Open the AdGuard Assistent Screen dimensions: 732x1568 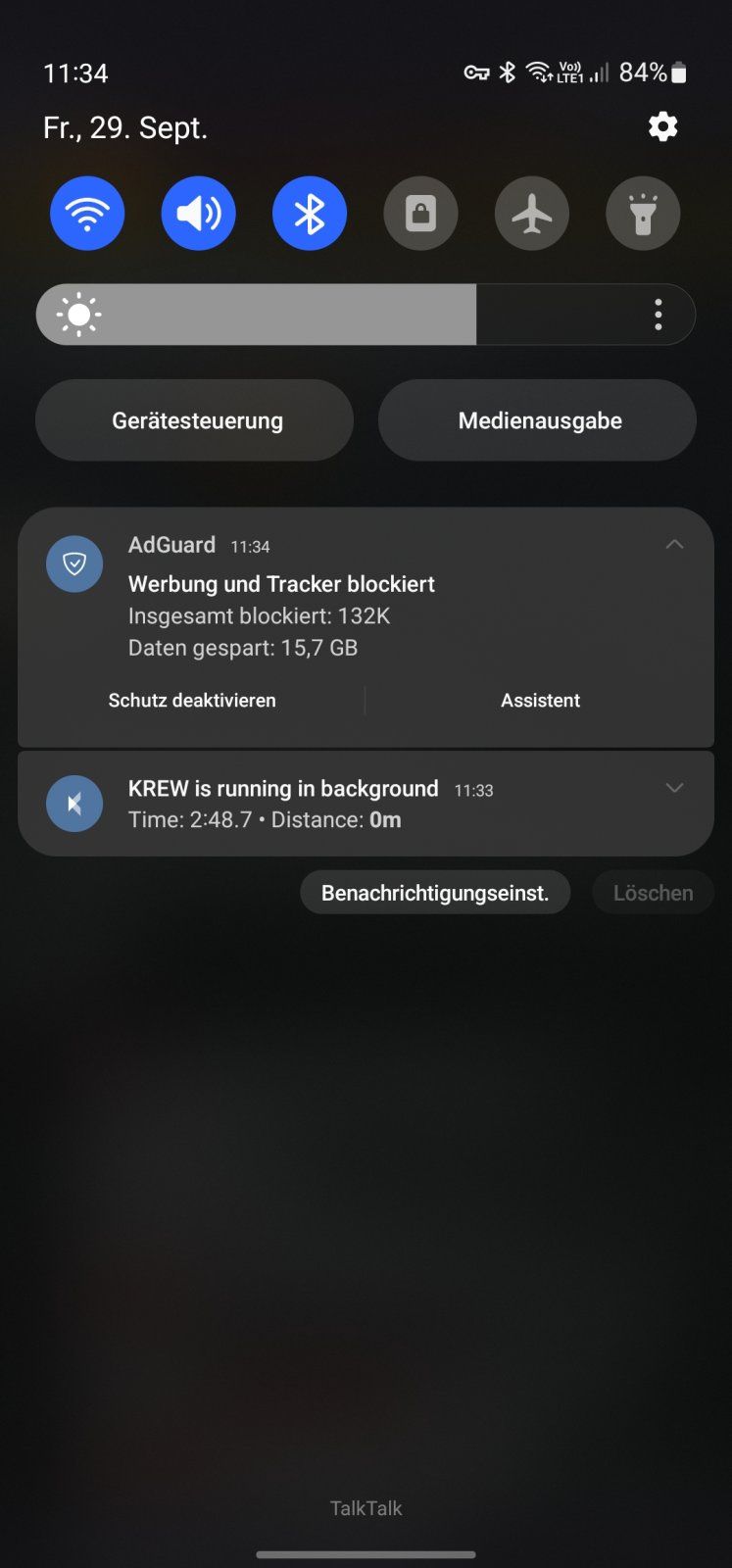pyautogui.click(x=540, y=701)
